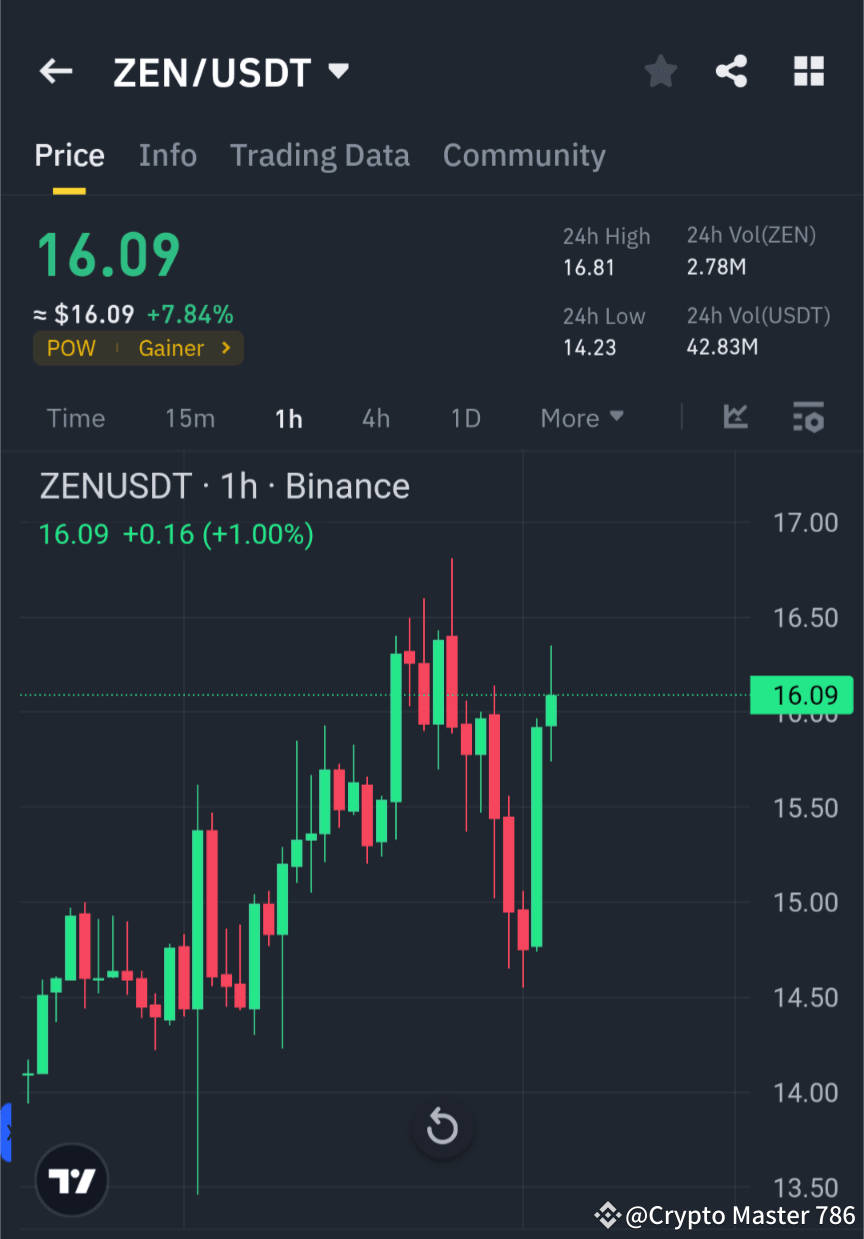Select the Info tab
Viewport: 864px width, 1239px height.
click(168, 155)
